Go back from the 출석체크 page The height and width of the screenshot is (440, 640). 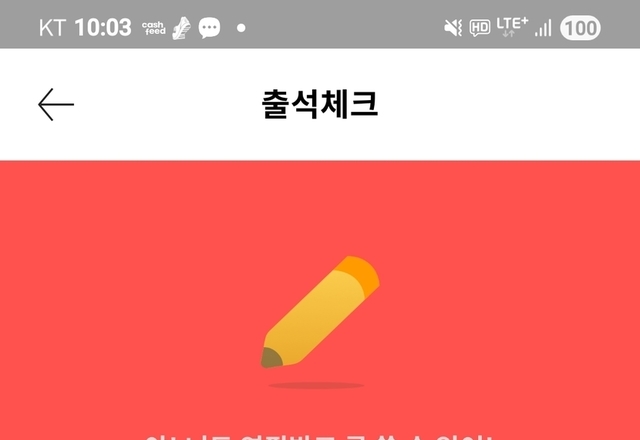(x=56, y=105)
